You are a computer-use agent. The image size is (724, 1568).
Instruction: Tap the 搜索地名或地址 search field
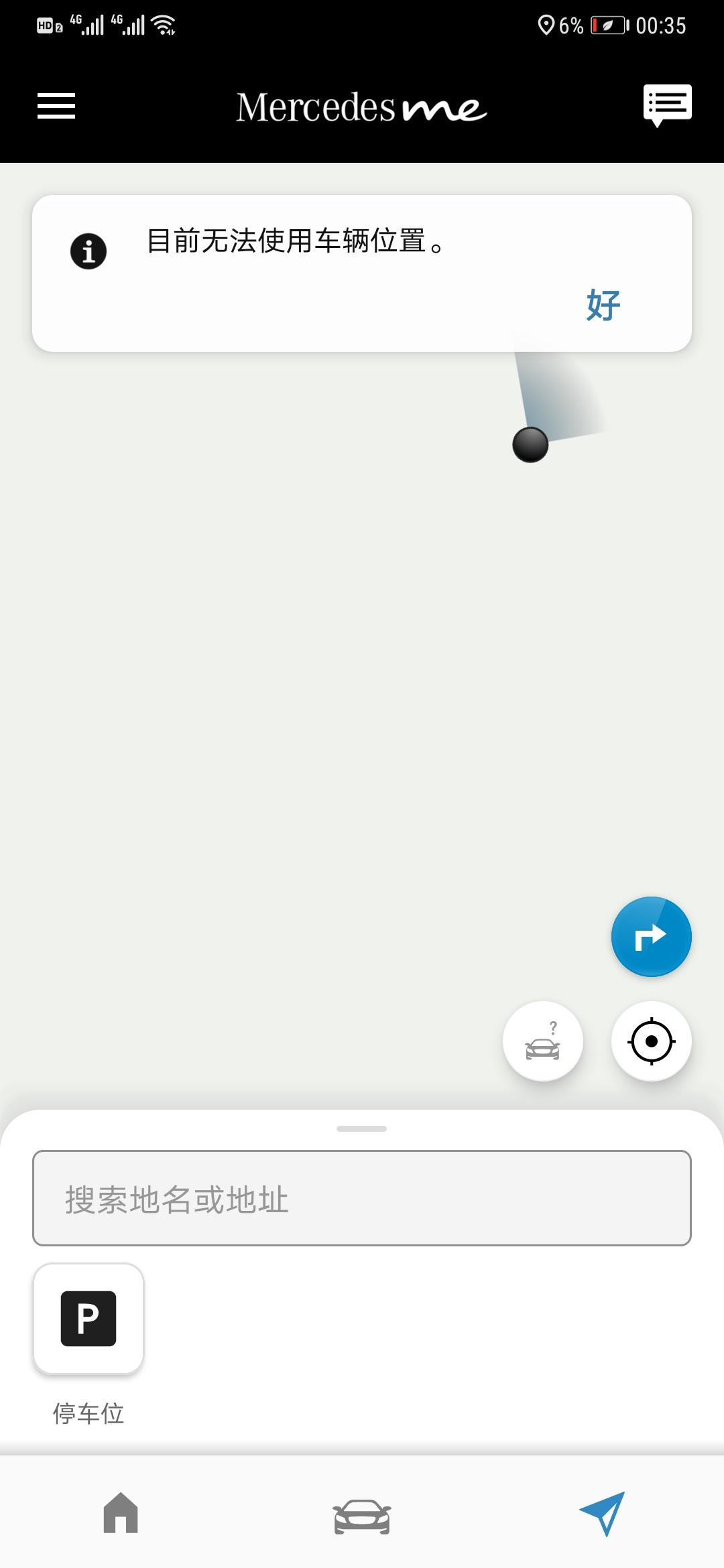tap(362, 1198)
